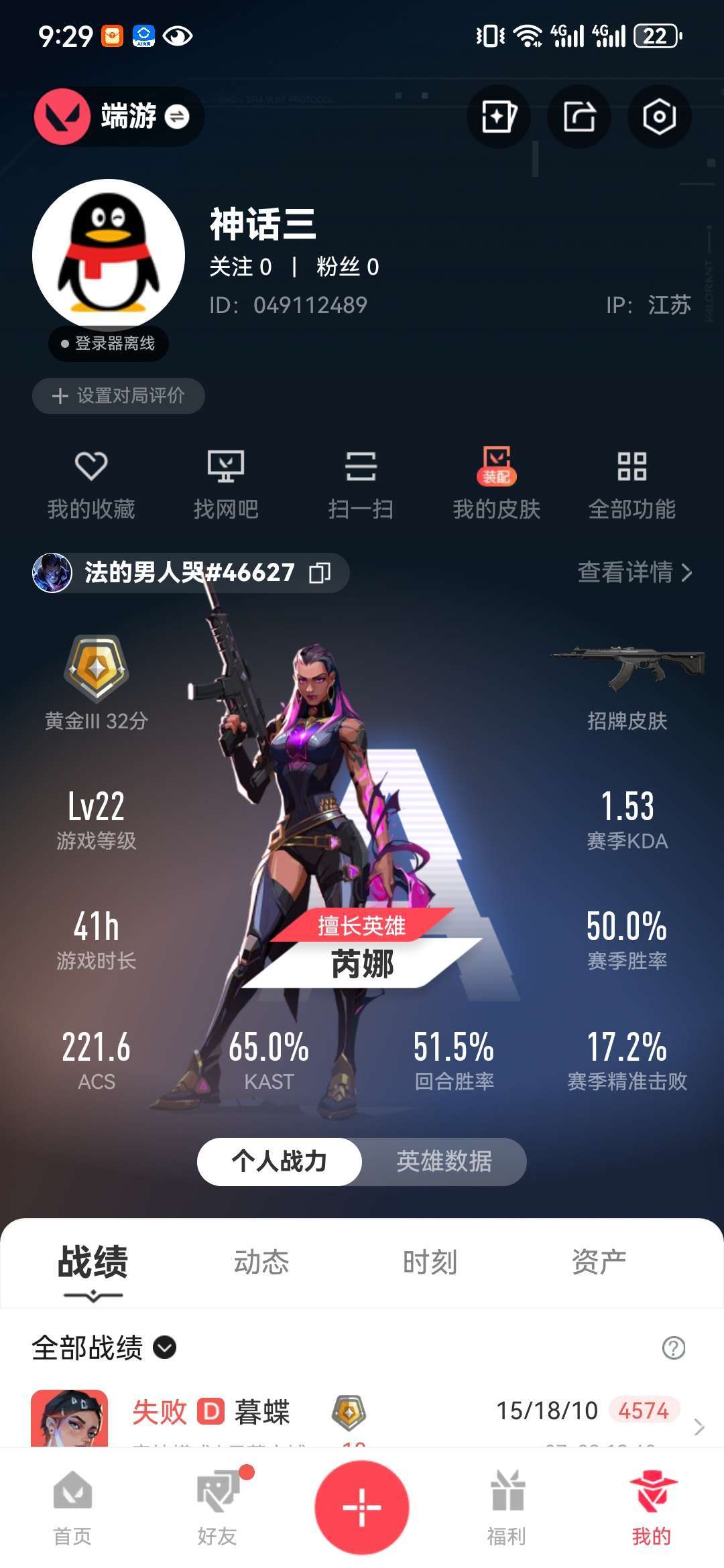
Task: Tap the red plus button
Action: [x=362, y=1508]
